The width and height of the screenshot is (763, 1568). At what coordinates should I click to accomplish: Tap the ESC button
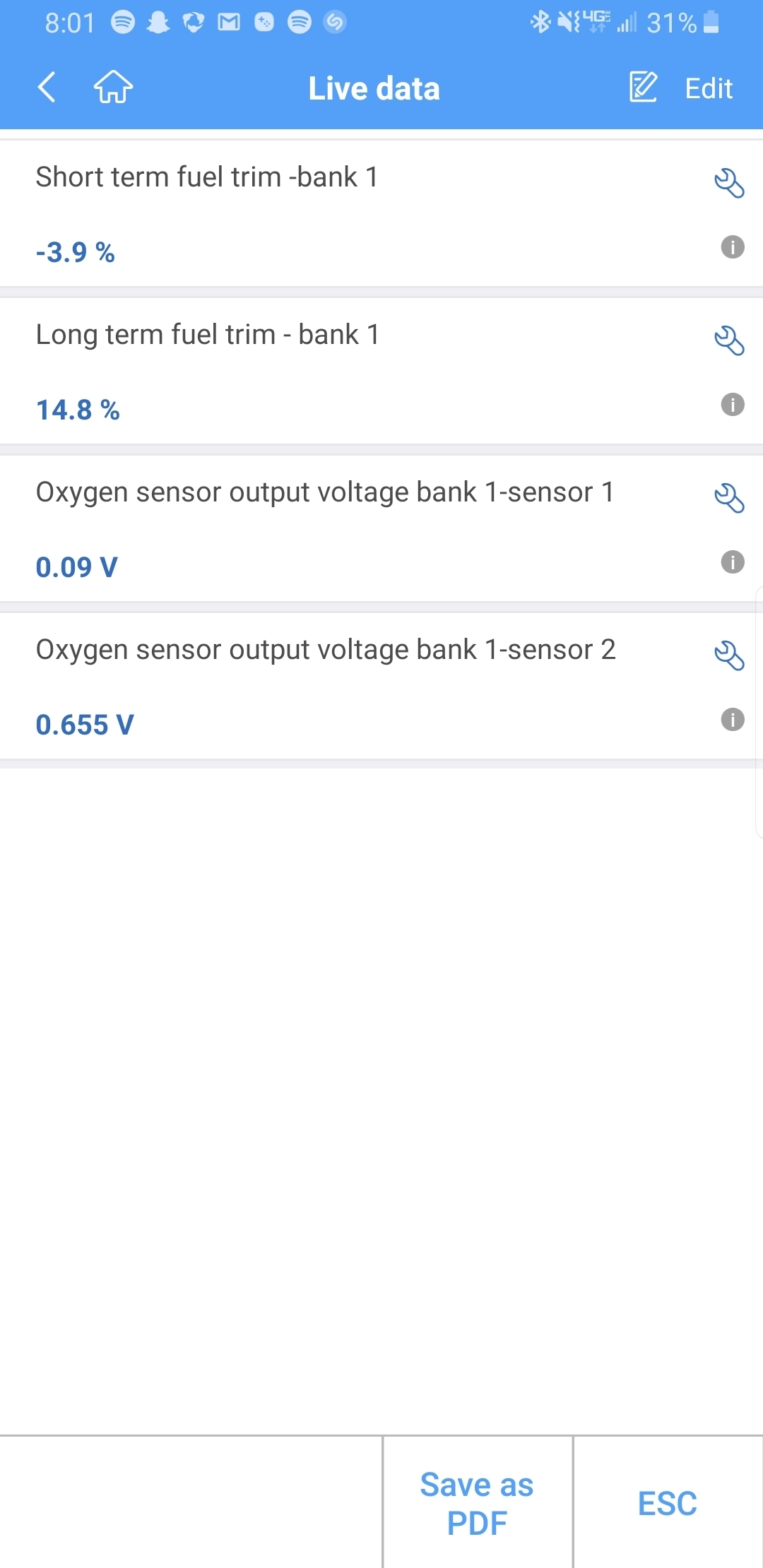tap(668, 1503)
